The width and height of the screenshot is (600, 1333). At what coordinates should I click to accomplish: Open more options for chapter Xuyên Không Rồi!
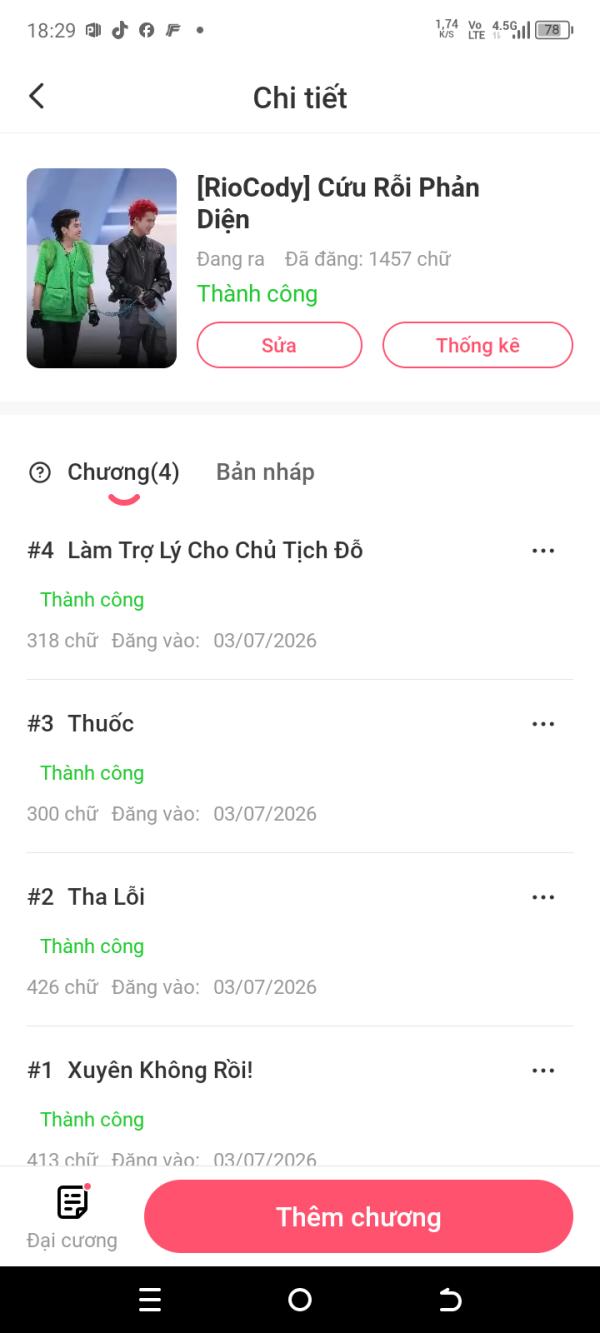[x=543, y=1070]
